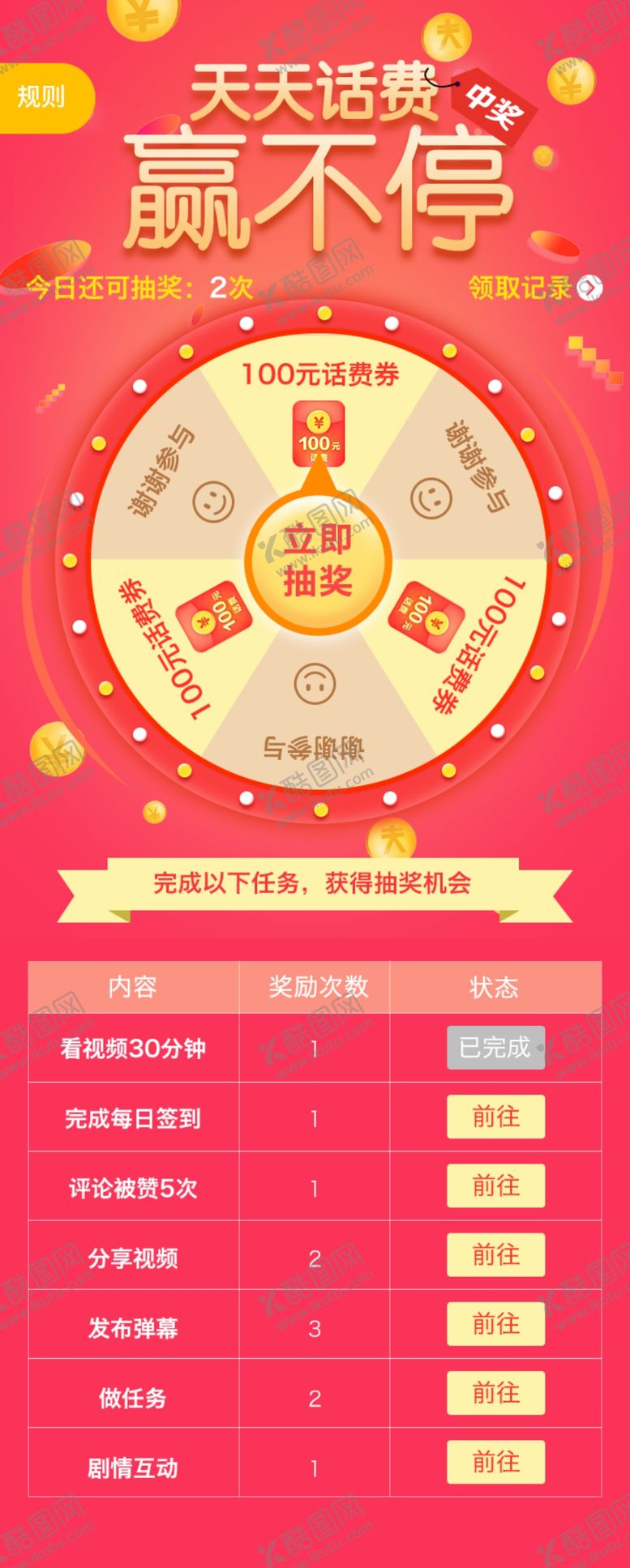Open the 规则 rules button
The width and height of the screenshot is (630, 1568).
click(45, 98)
